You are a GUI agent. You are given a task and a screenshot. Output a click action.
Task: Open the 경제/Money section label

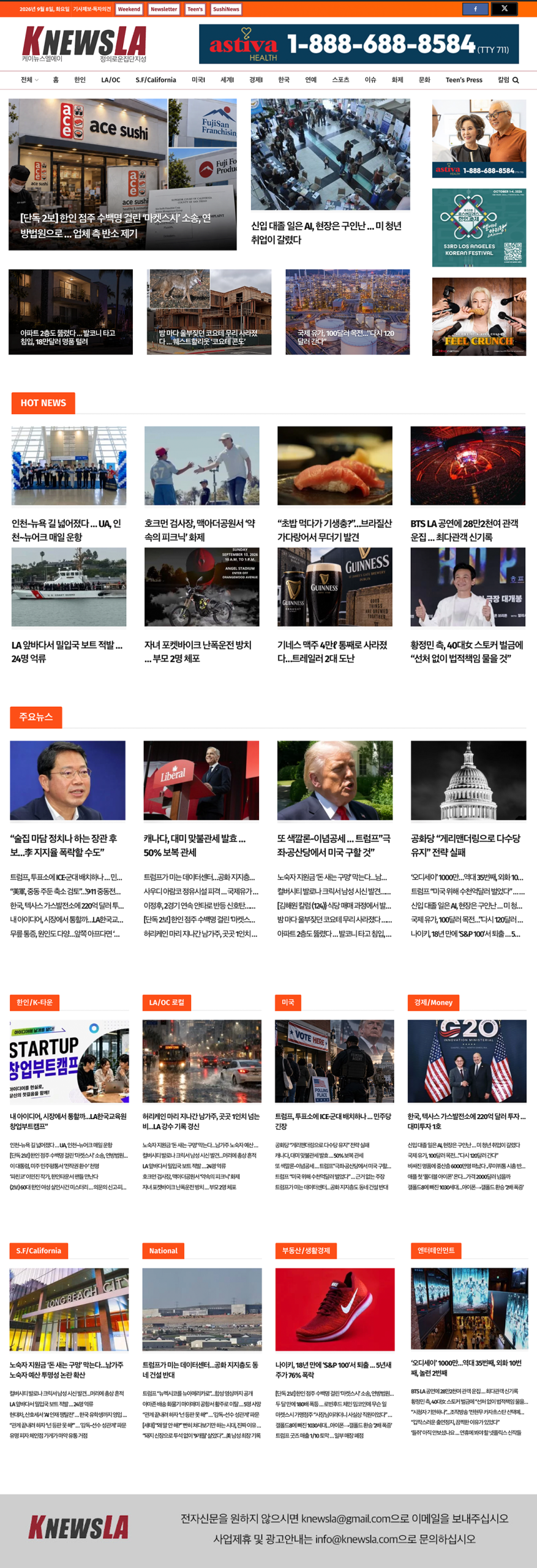434,1002
